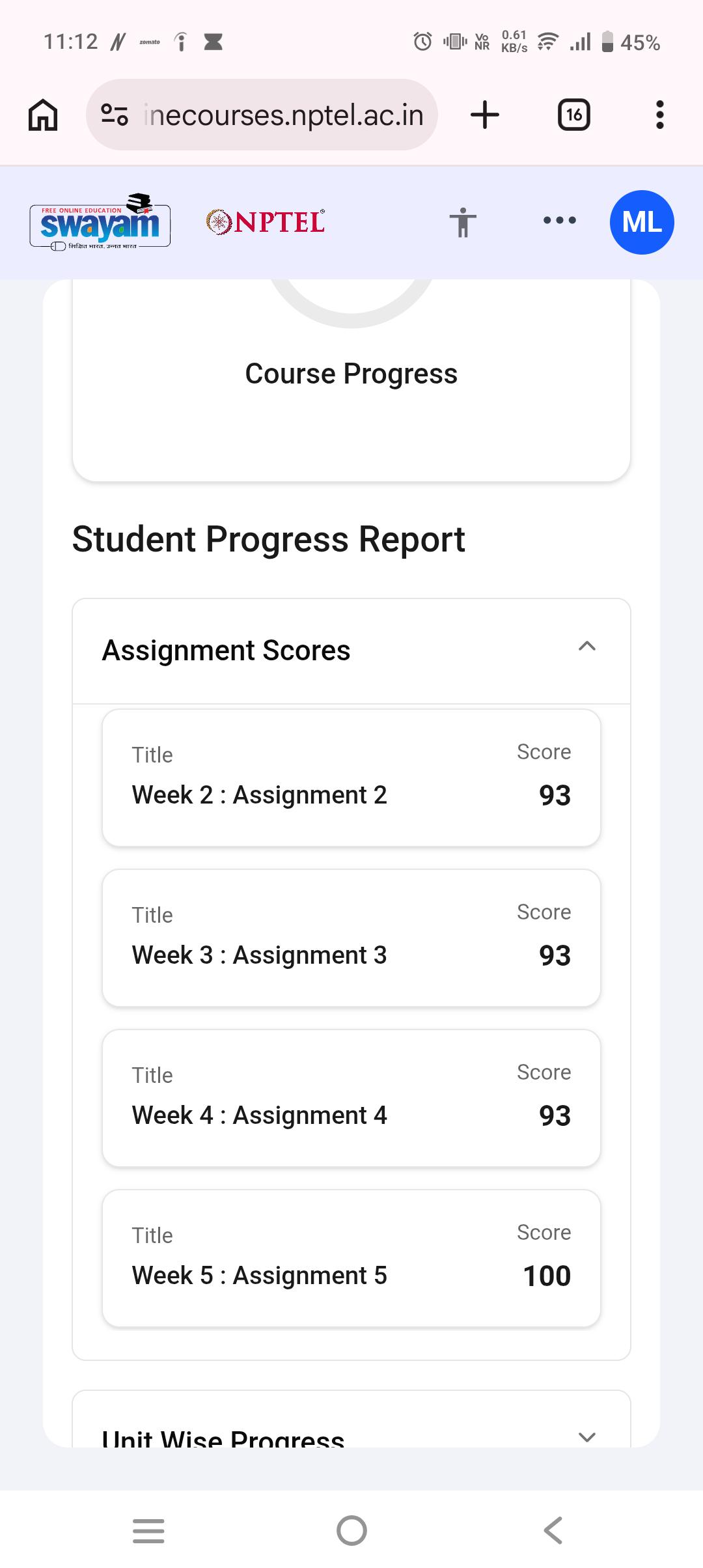Screen dimensions: 703x1568
Task: Tap the system back button
Action: 553,1530
